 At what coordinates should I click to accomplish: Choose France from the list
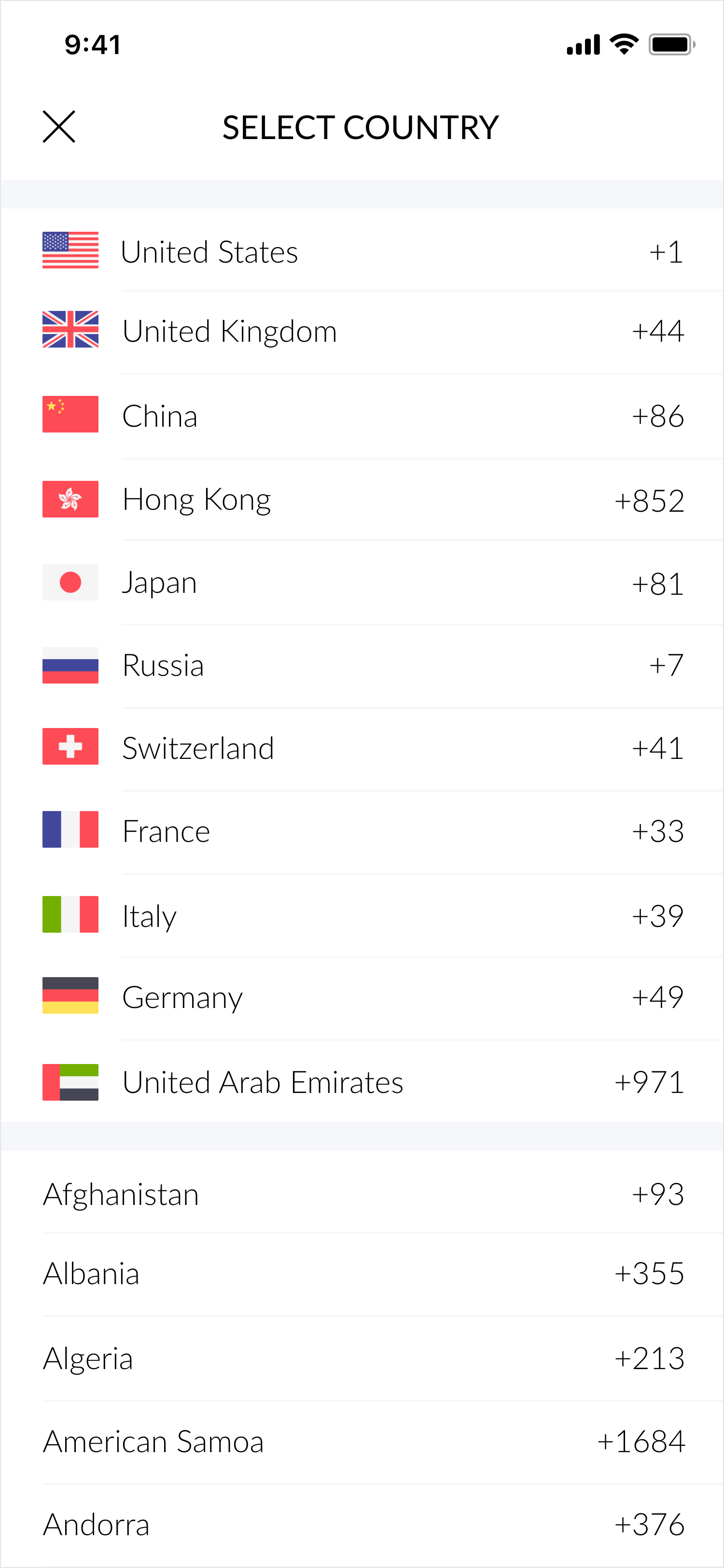(362, 832)
